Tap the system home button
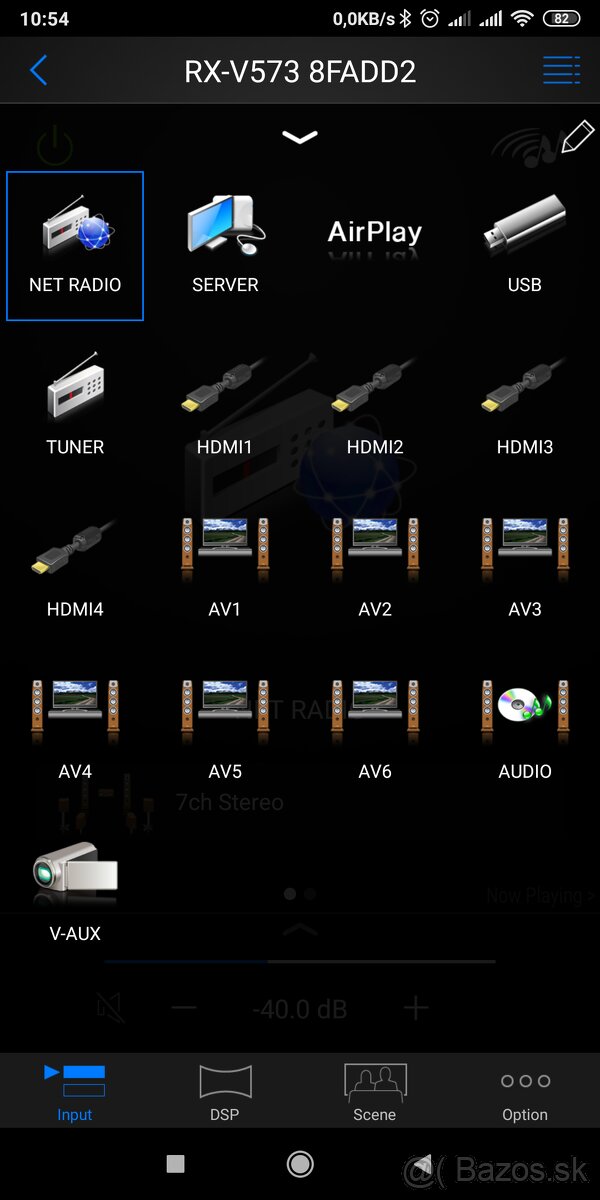 point(300,1163)
